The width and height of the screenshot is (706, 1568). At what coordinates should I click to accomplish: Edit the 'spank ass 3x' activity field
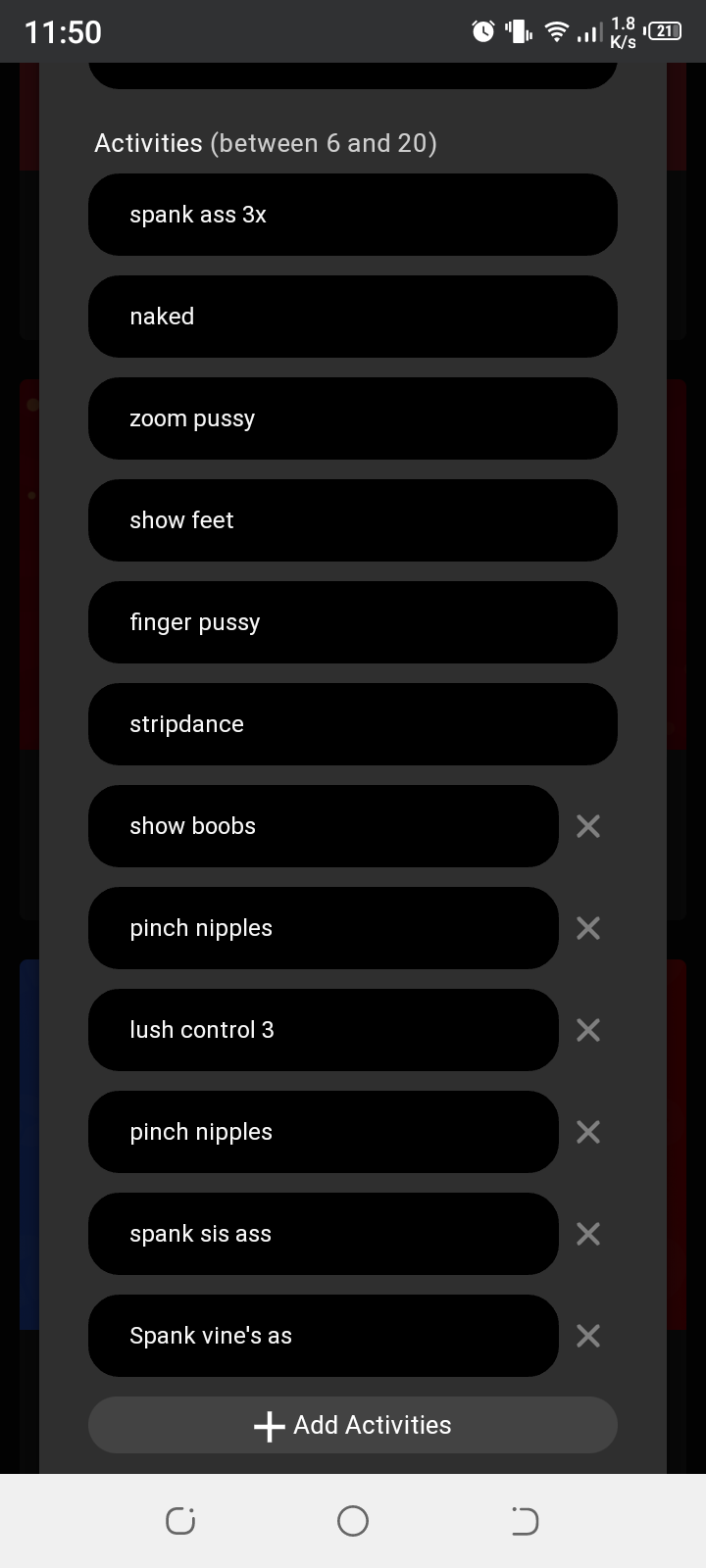click(x=353, y=215)
